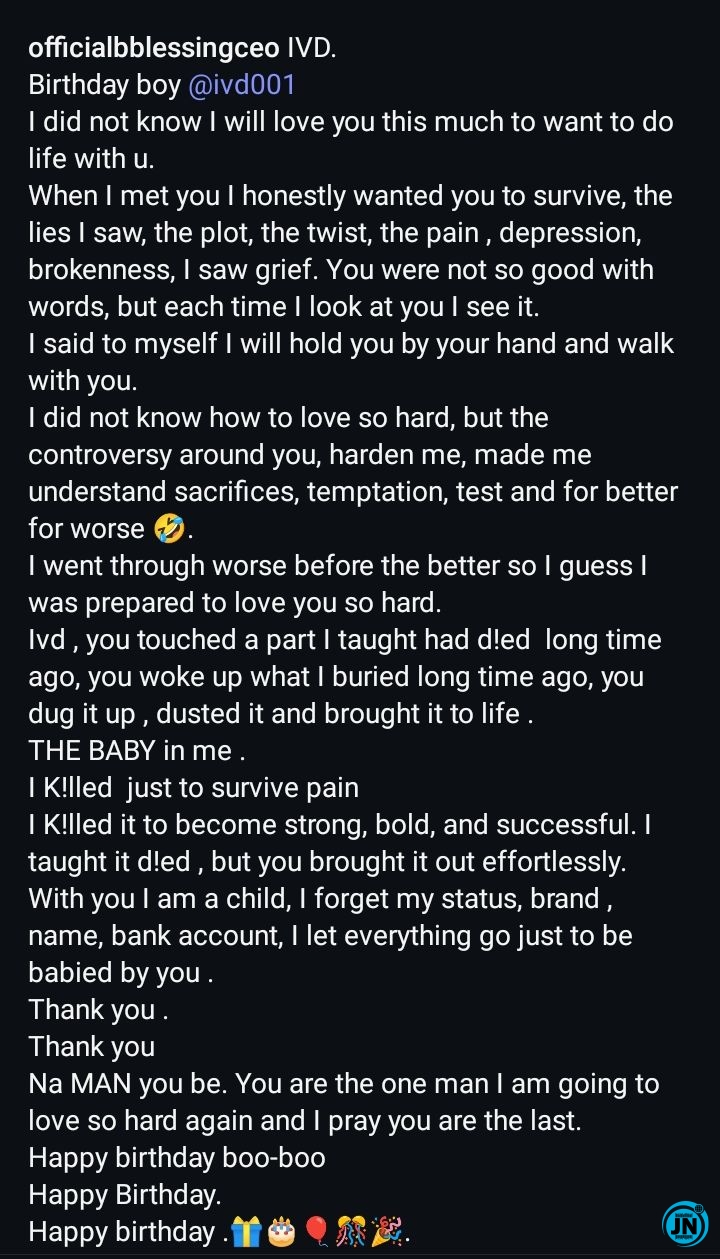This screenshot has width=720, height=1259.
Task: Open officialbblessingceo's profile
Action: tap(154, 48)
